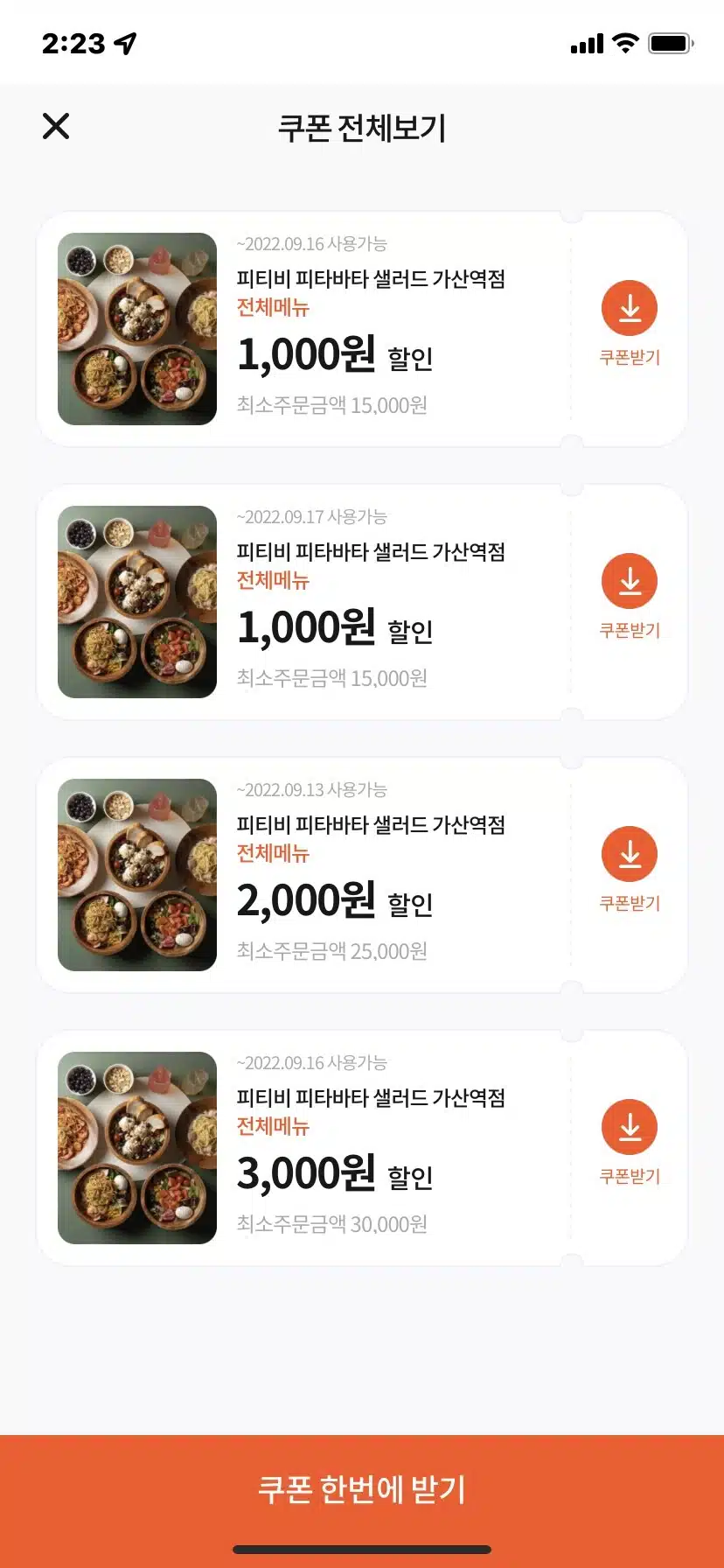Select 쿠폰받기 on the 2,000원 coupon
This screenshot has height=1568, width=724.
pyautogui.click(x=629, y=902)
